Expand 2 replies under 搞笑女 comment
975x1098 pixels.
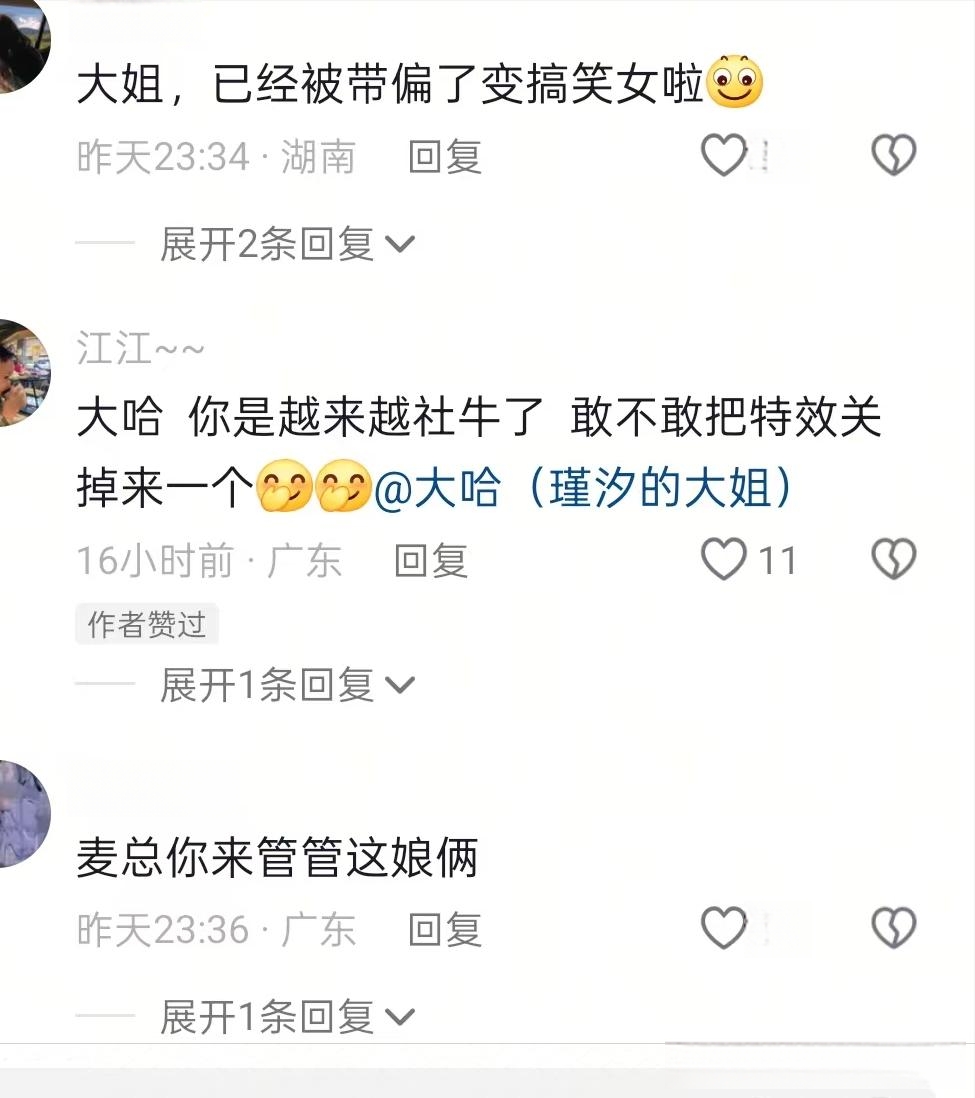[x=286, y=244]
